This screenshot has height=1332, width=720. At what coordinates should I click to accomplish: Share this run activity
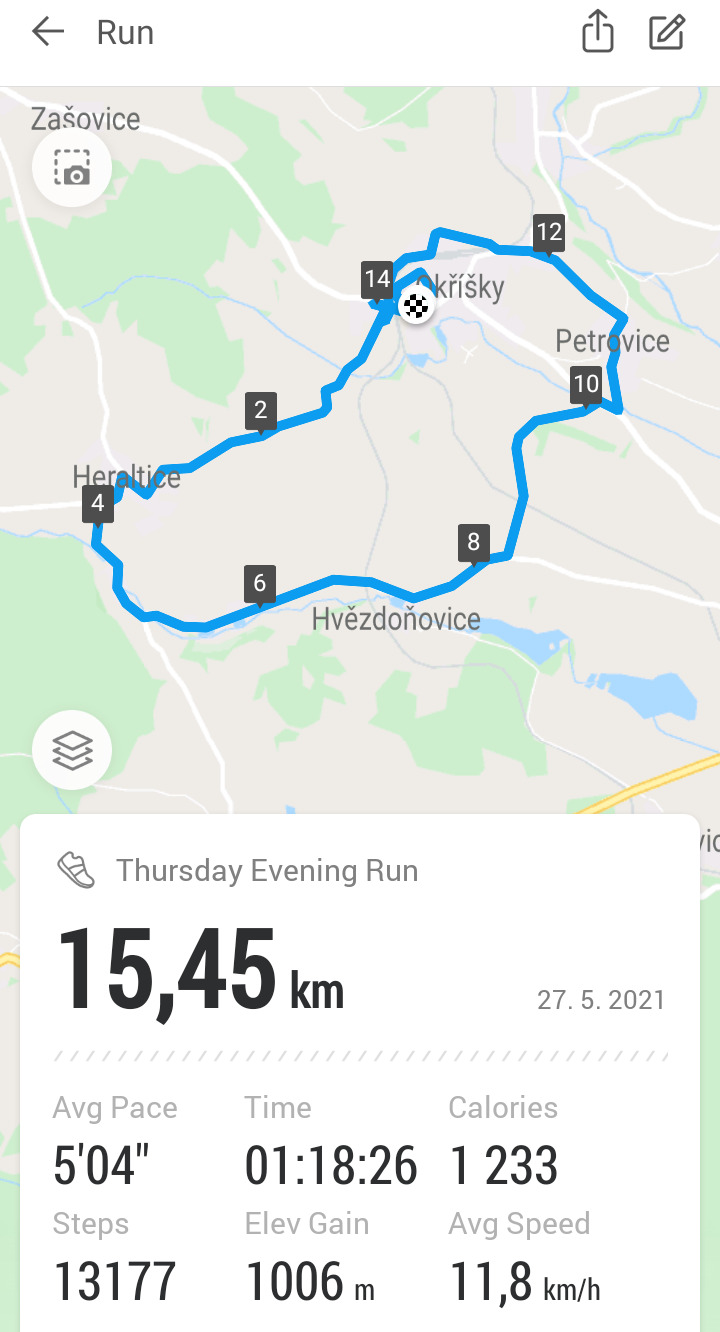[x=597, y=32]
